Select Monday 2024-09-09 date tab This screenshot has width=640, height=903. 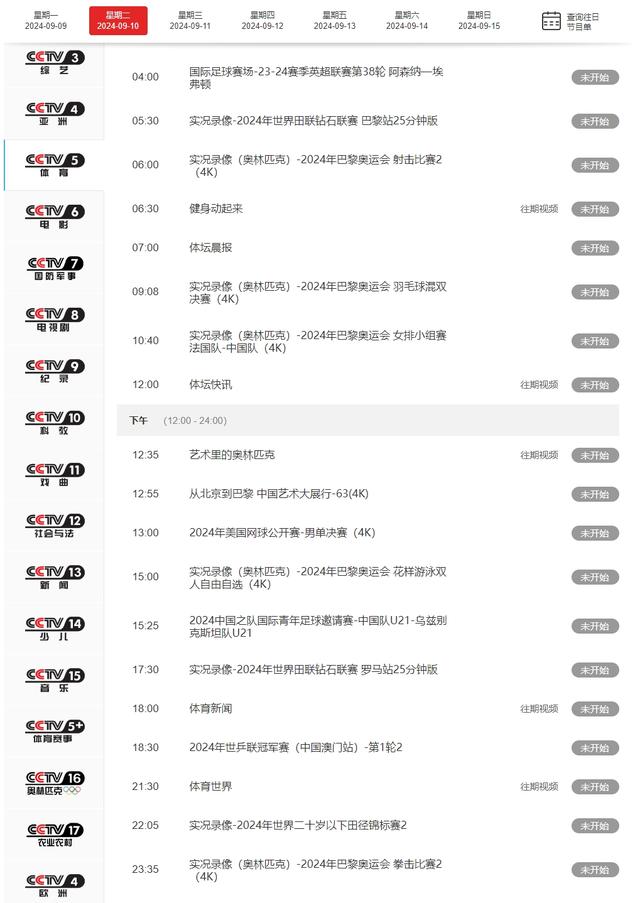click(x=46, y=20)
